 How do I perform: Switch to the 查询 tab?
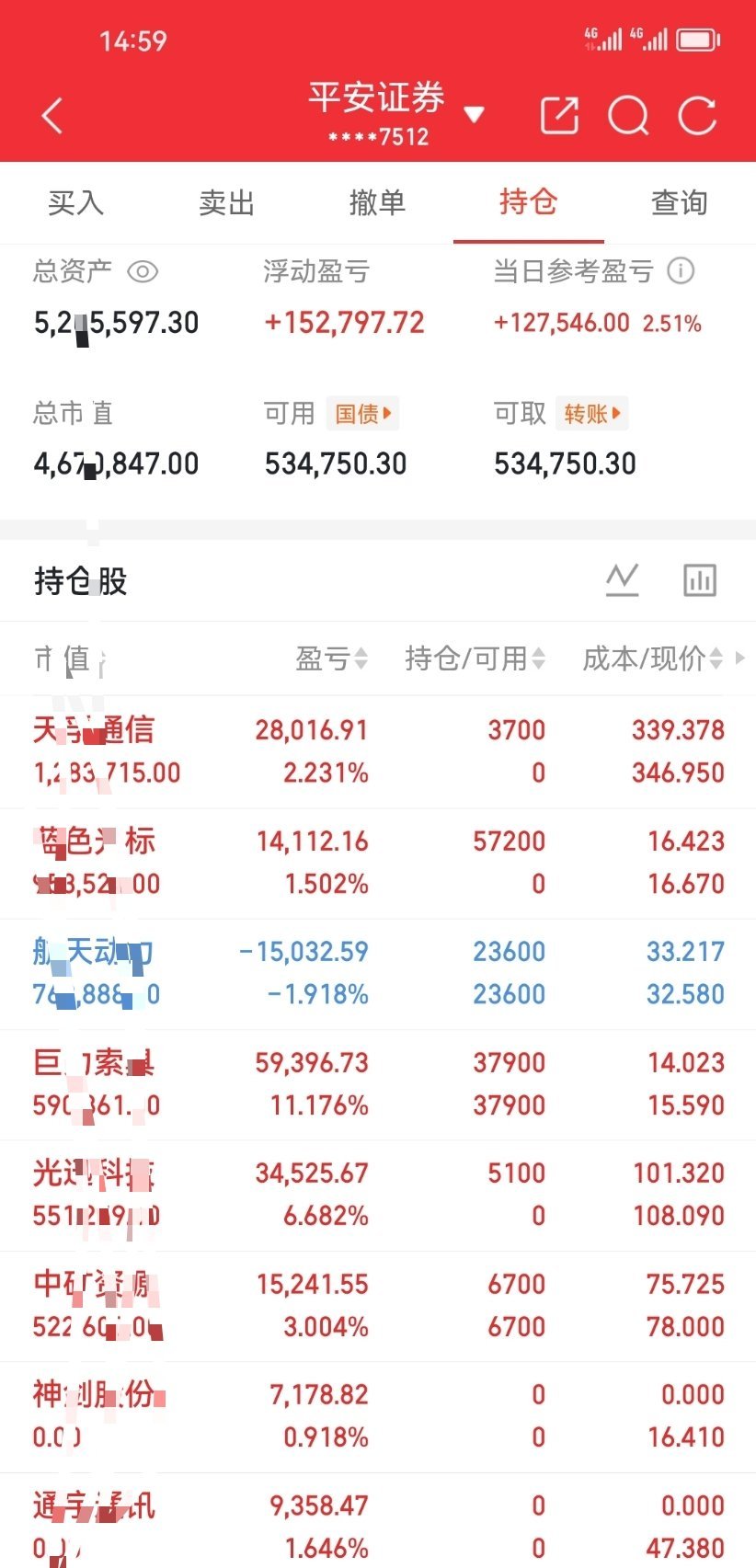[678, 203]
